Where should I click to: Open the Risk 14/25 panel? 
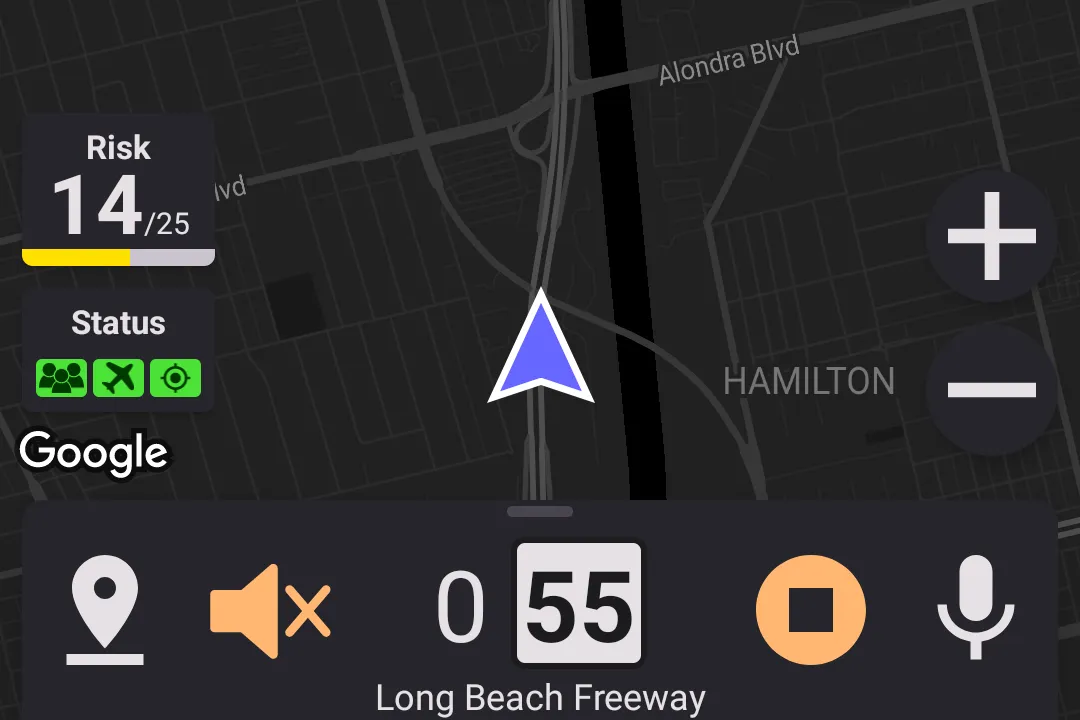pyautogui.click(x=118, y=190)
